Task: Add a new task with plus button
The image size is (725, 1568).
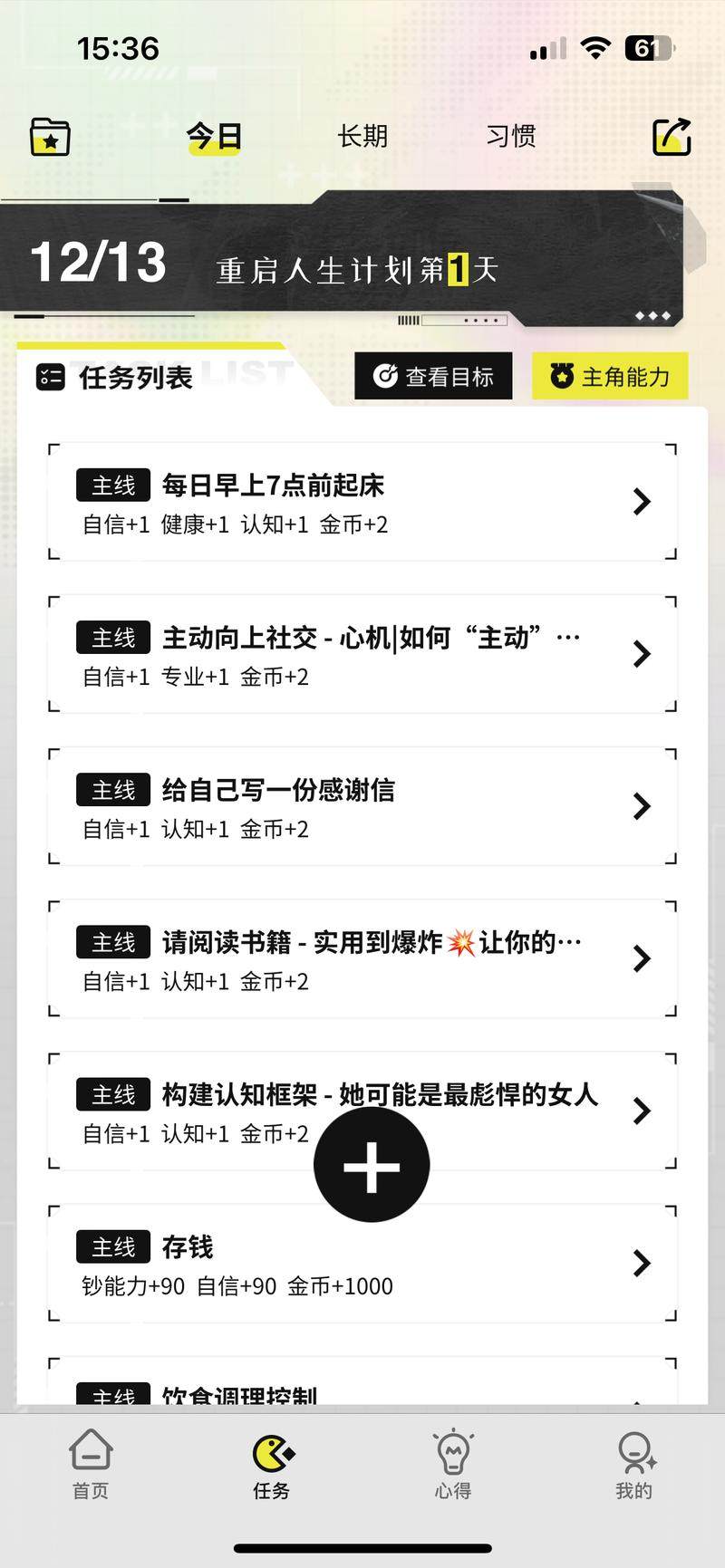Action: click(372, 1165)
